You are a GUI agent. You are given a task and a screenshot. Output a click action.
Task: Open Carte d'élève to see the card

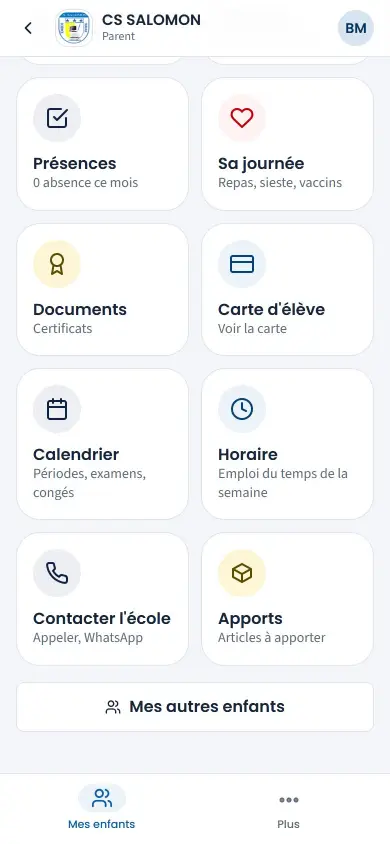point(287,290)
